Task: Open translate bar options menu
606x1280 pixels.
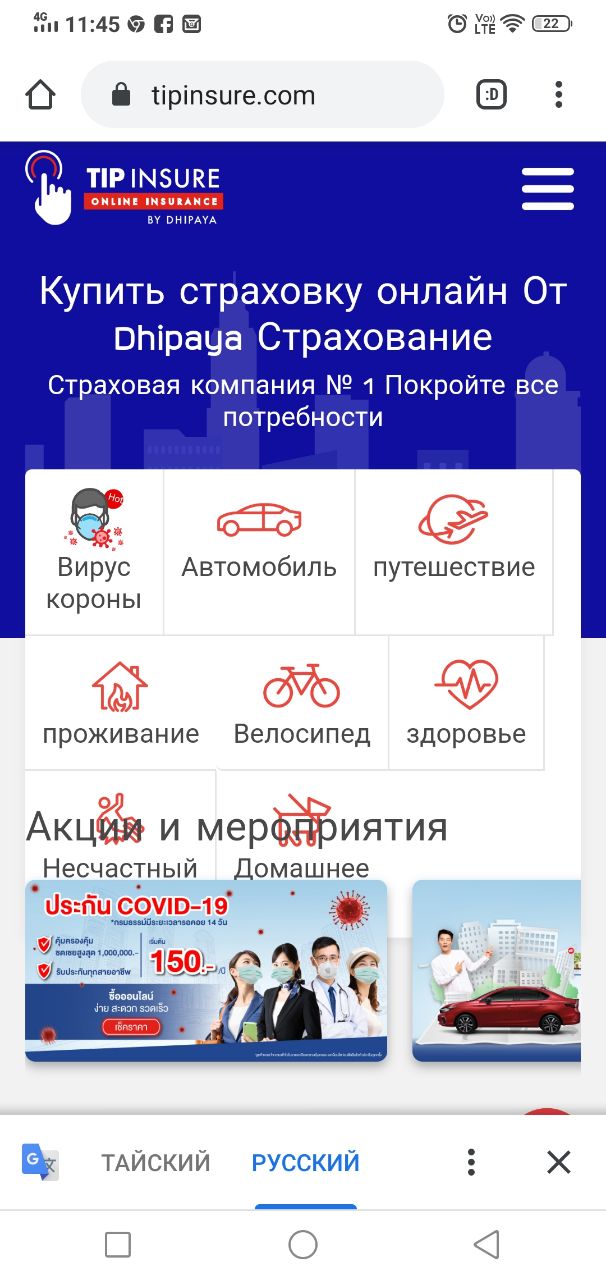Action: (x=471, y=1162)
